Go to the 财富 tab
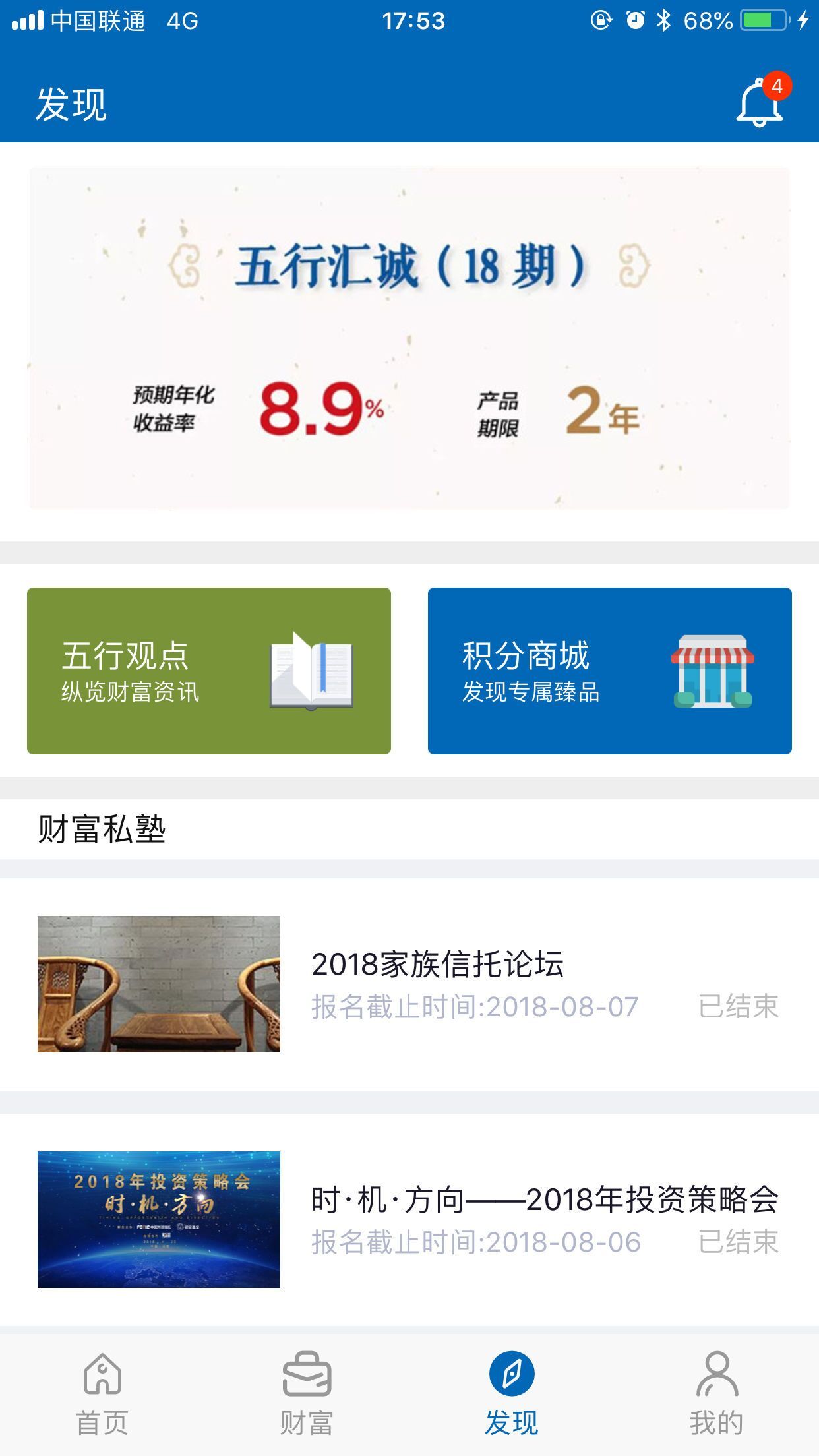The width and height of the screenshot is (819, 1456). click(307, 1393)
